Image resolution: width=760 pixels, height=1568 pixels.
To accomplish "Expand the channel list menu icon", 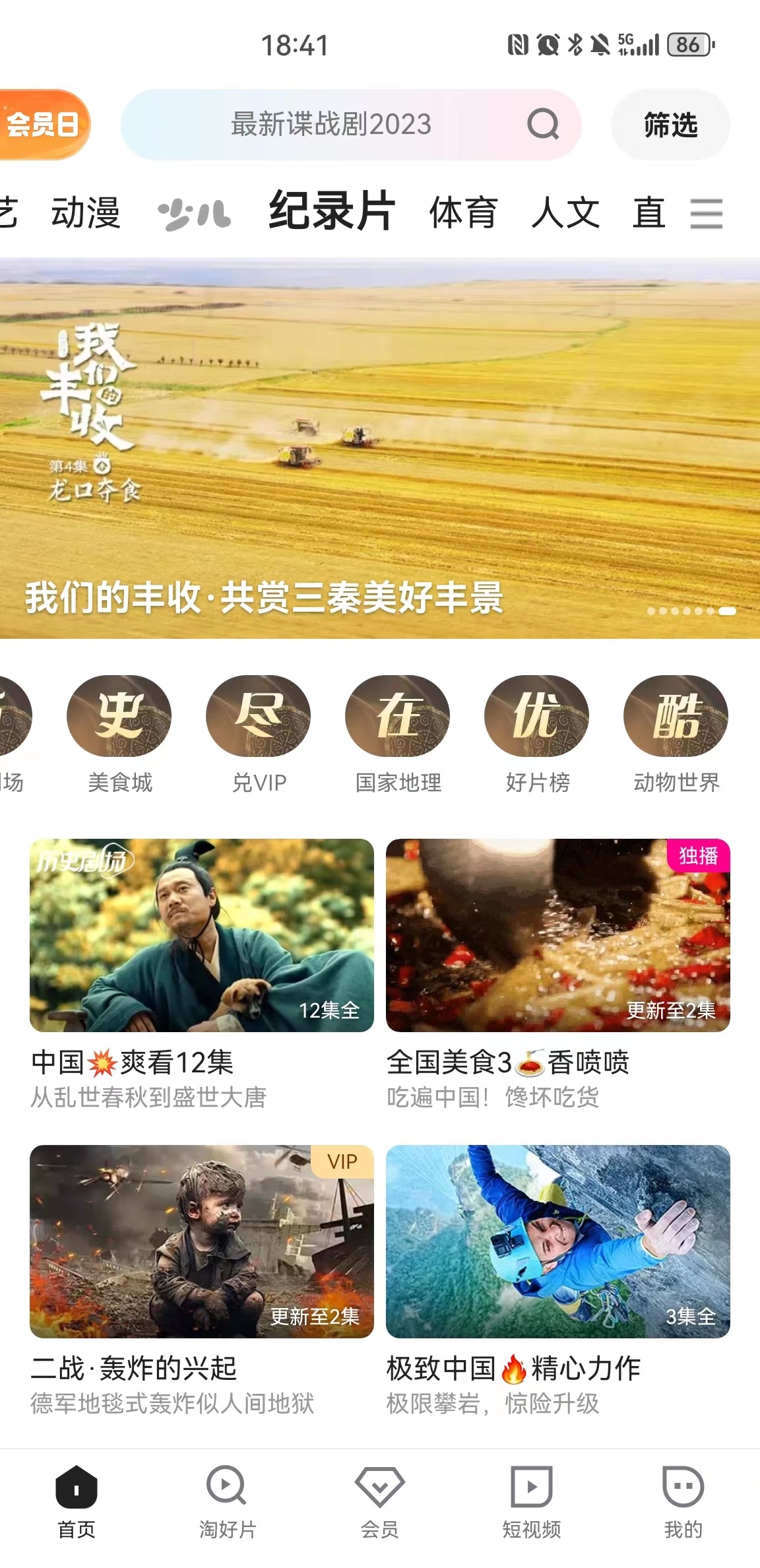I will click(706, 214).
